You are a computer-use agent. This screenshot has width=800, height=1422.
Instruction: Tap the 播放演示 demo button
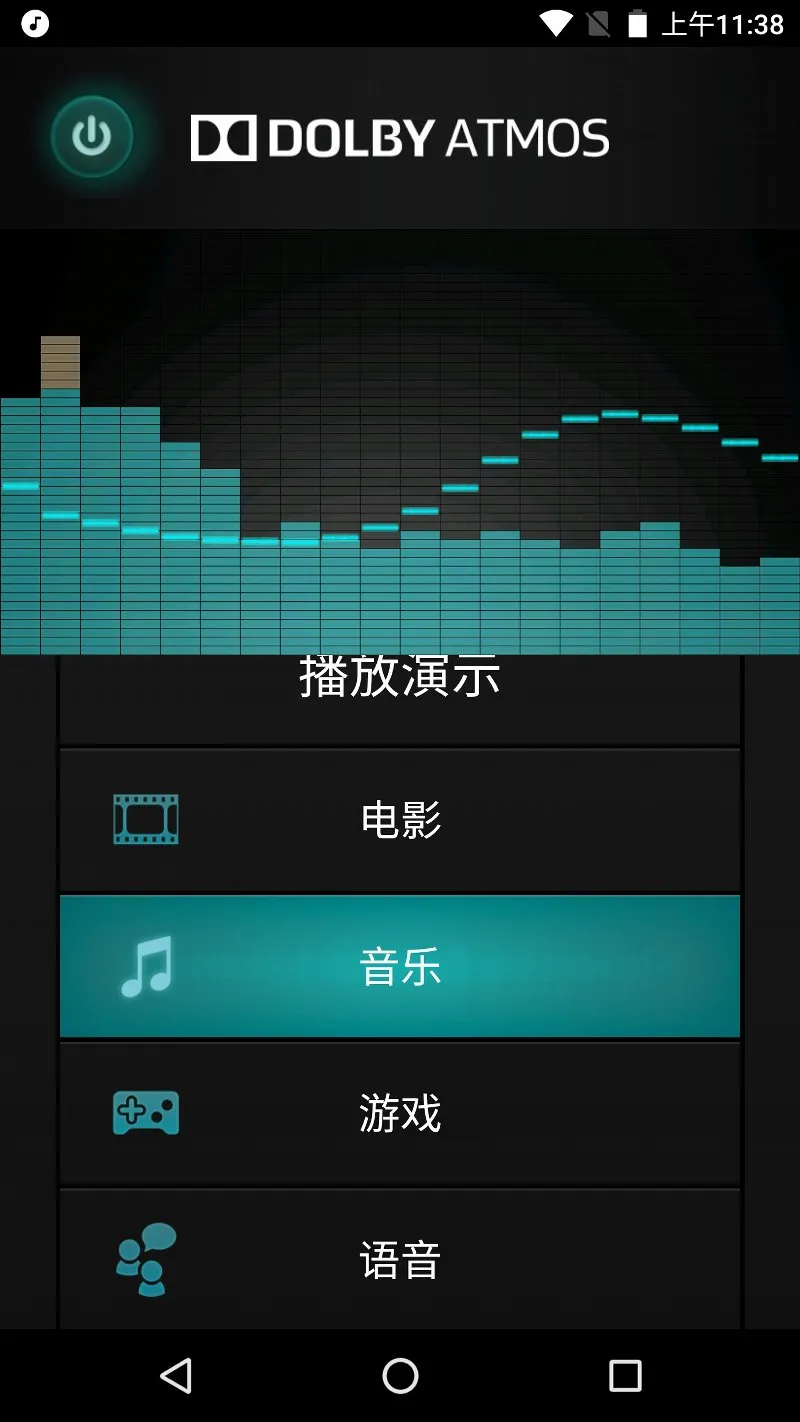(400, 690)
